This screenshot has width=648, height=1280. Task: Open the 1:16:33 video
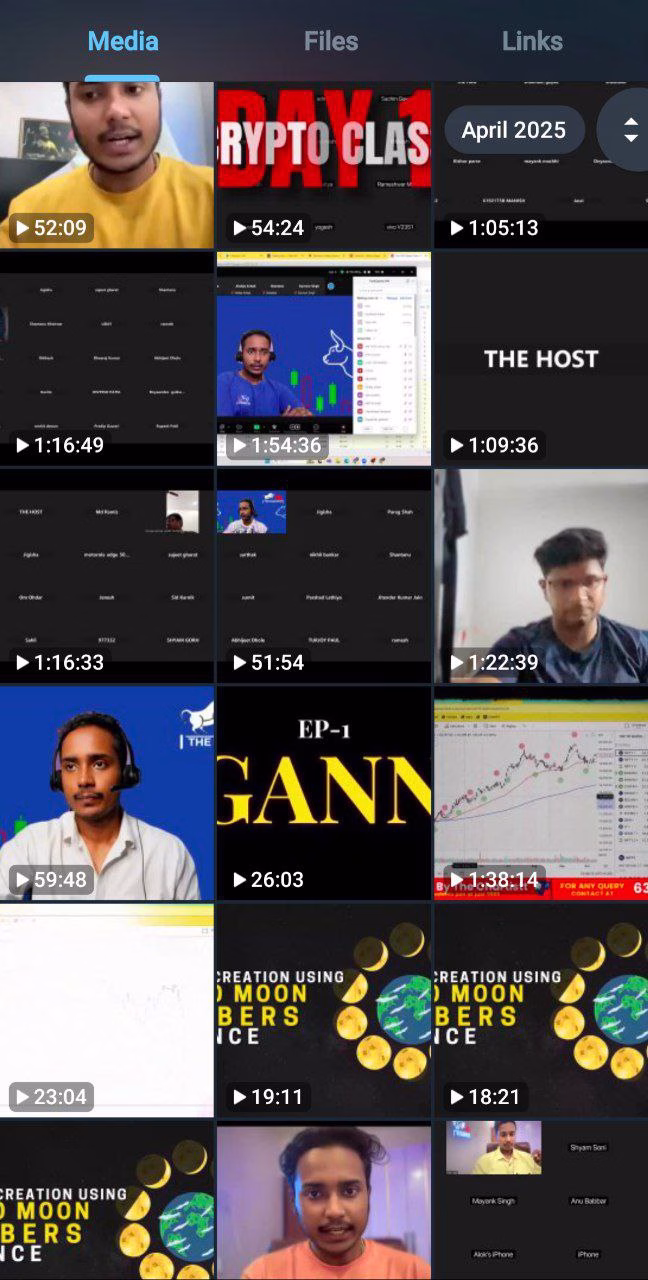point(106,576)
